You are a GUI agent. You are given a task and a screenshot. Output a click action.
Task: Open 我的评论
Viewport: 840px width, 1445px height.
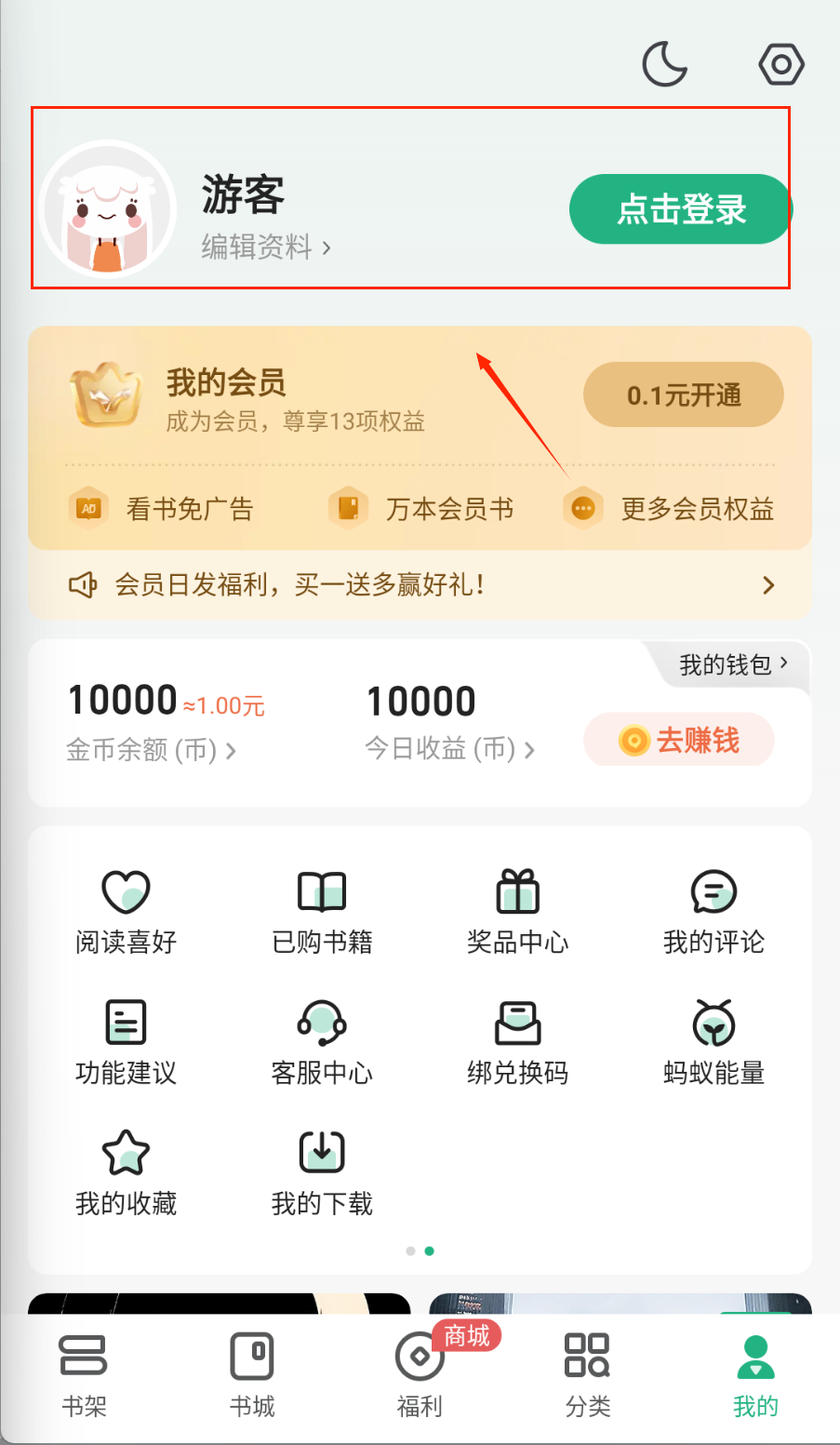coord(713,913)
